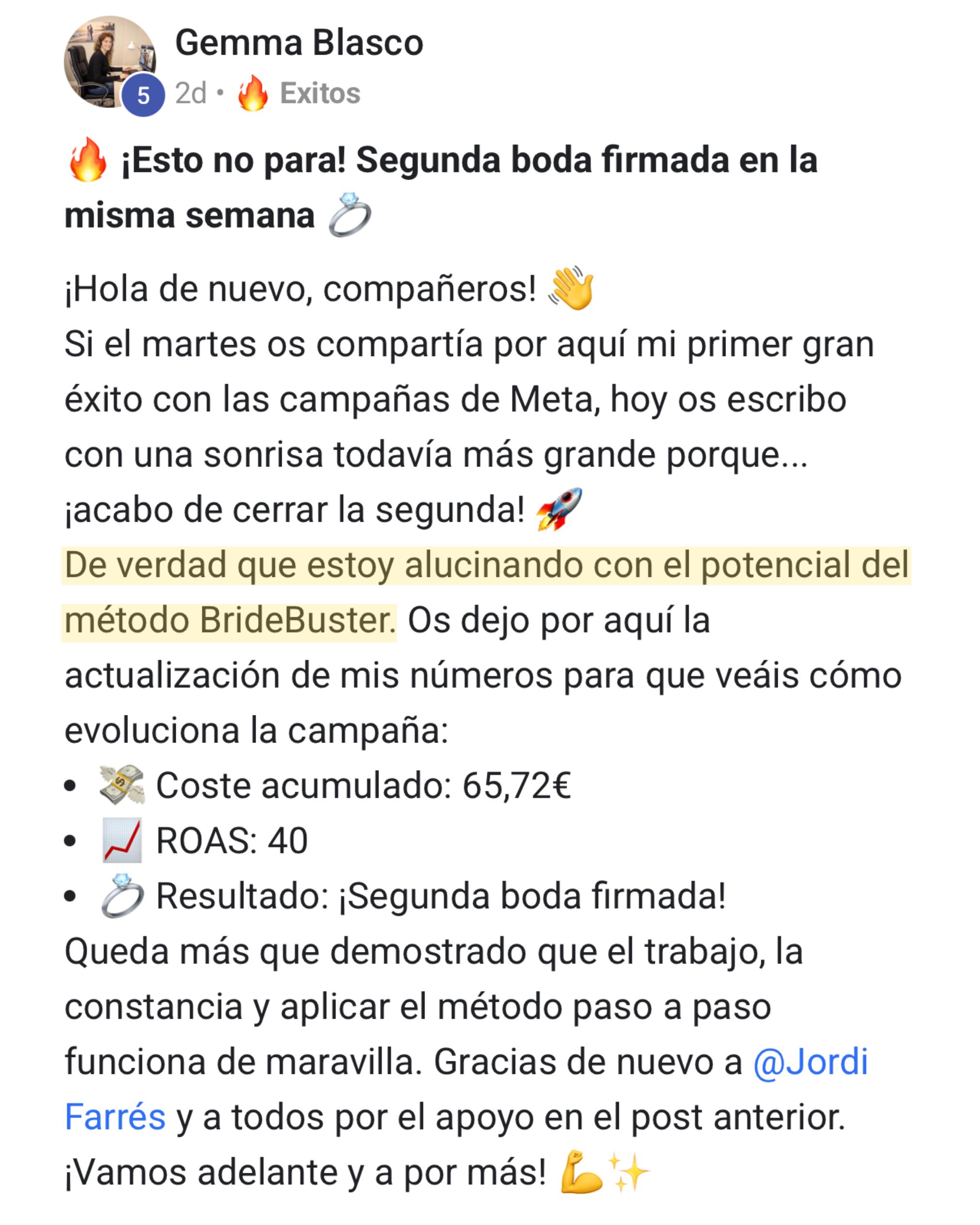Open the @Jordi Farrés mention
This screenshot has width=980, height=1225.
click(x=810, y=1061)
